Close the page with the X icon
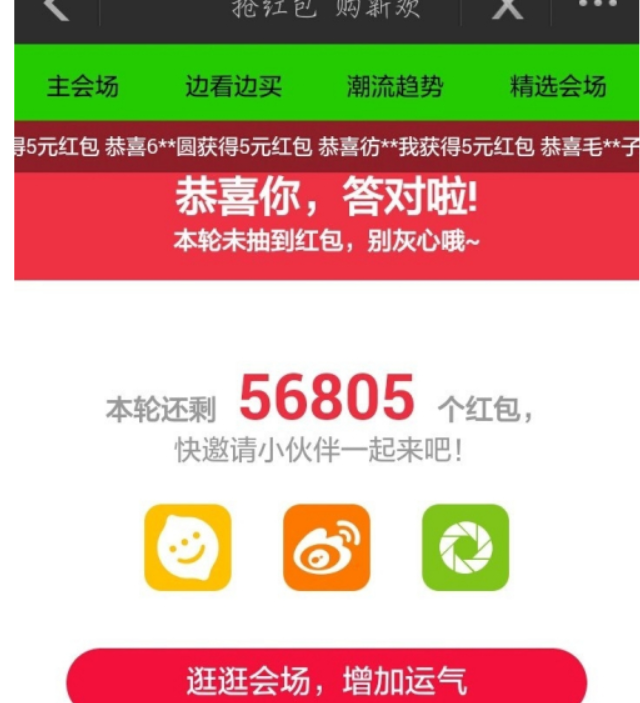Screen dimensions: 640x703 pos(508,10)
